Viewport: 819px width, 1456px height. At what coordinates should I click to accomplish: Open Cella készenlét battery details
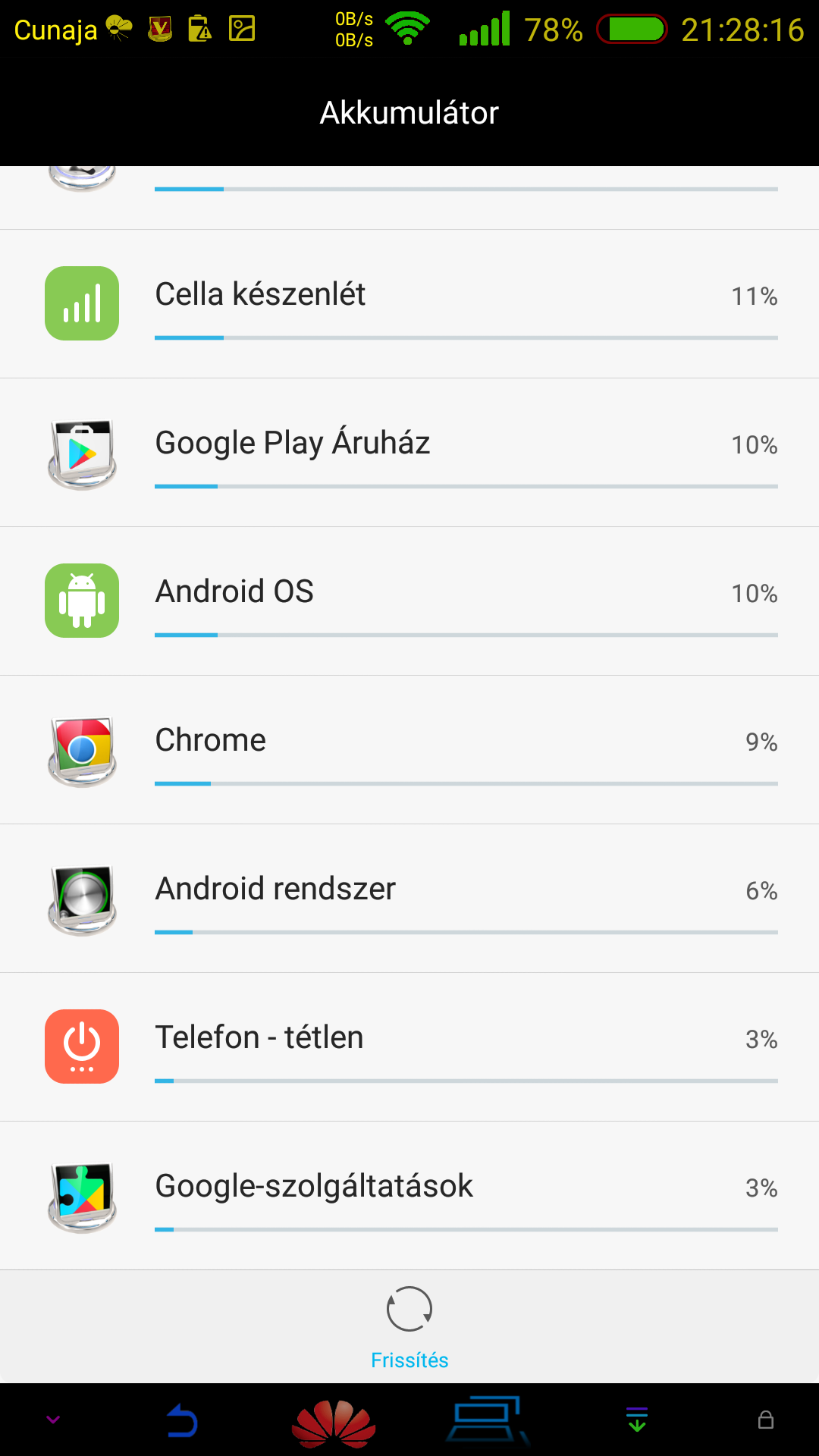click(409, 303)
